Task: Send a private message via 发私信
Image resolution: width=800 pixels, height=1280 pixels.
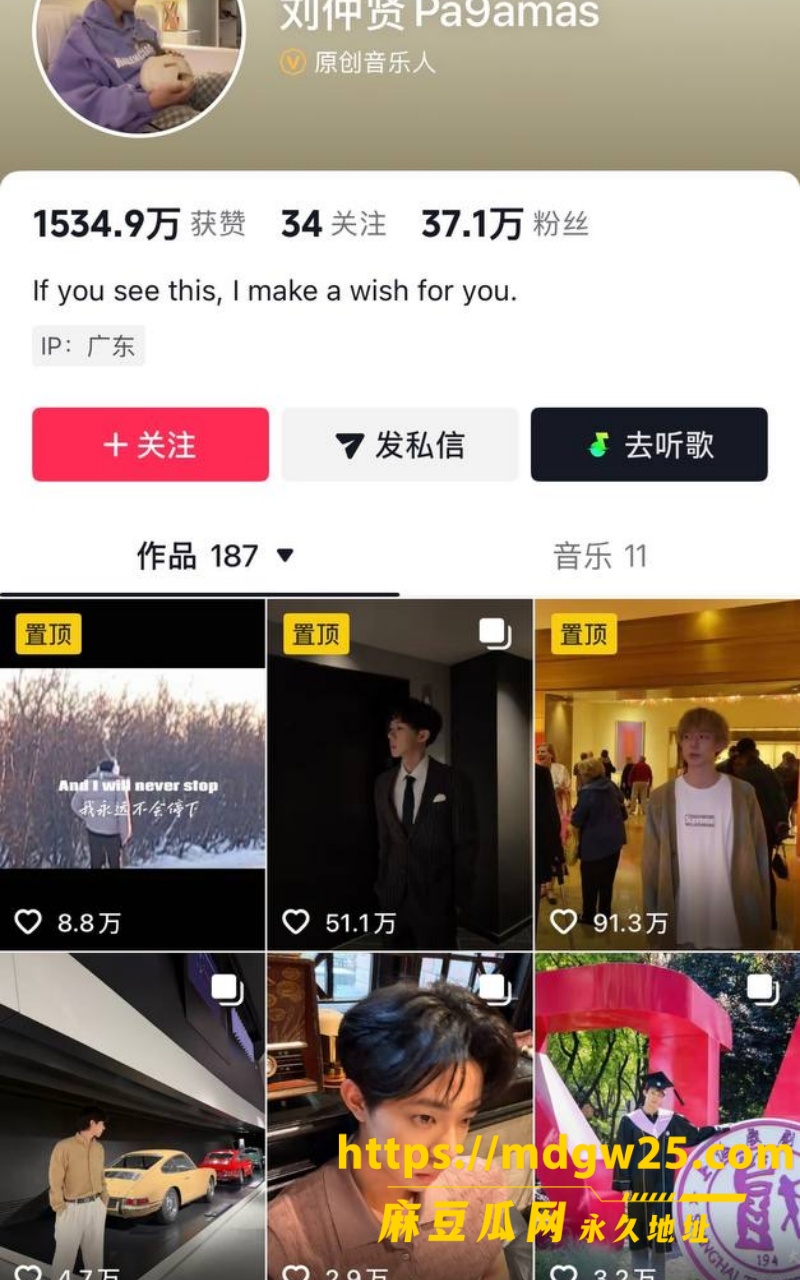Action: (400, 444)
